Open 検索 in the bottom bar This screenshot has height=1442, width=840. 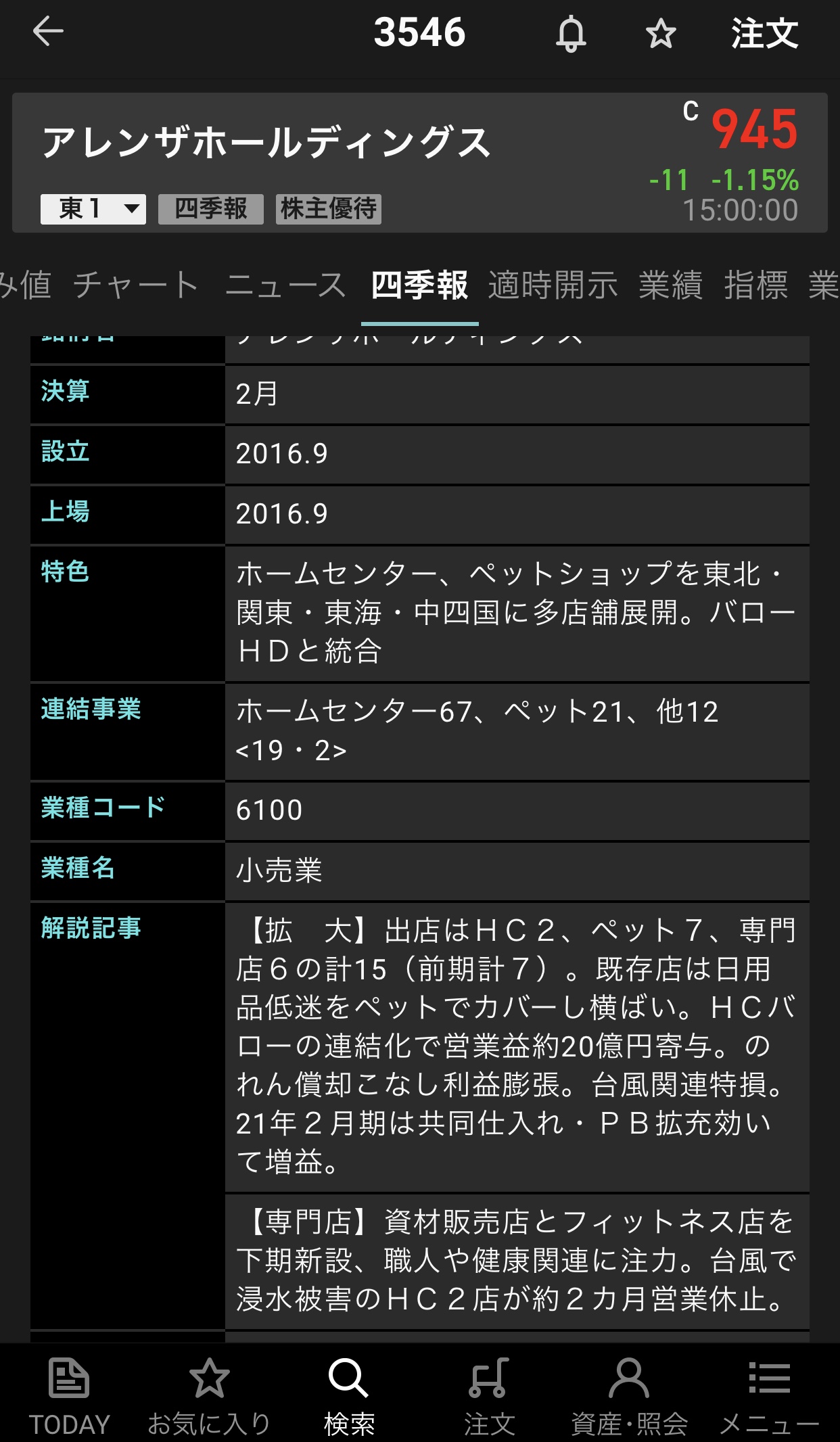[349, 1395]
